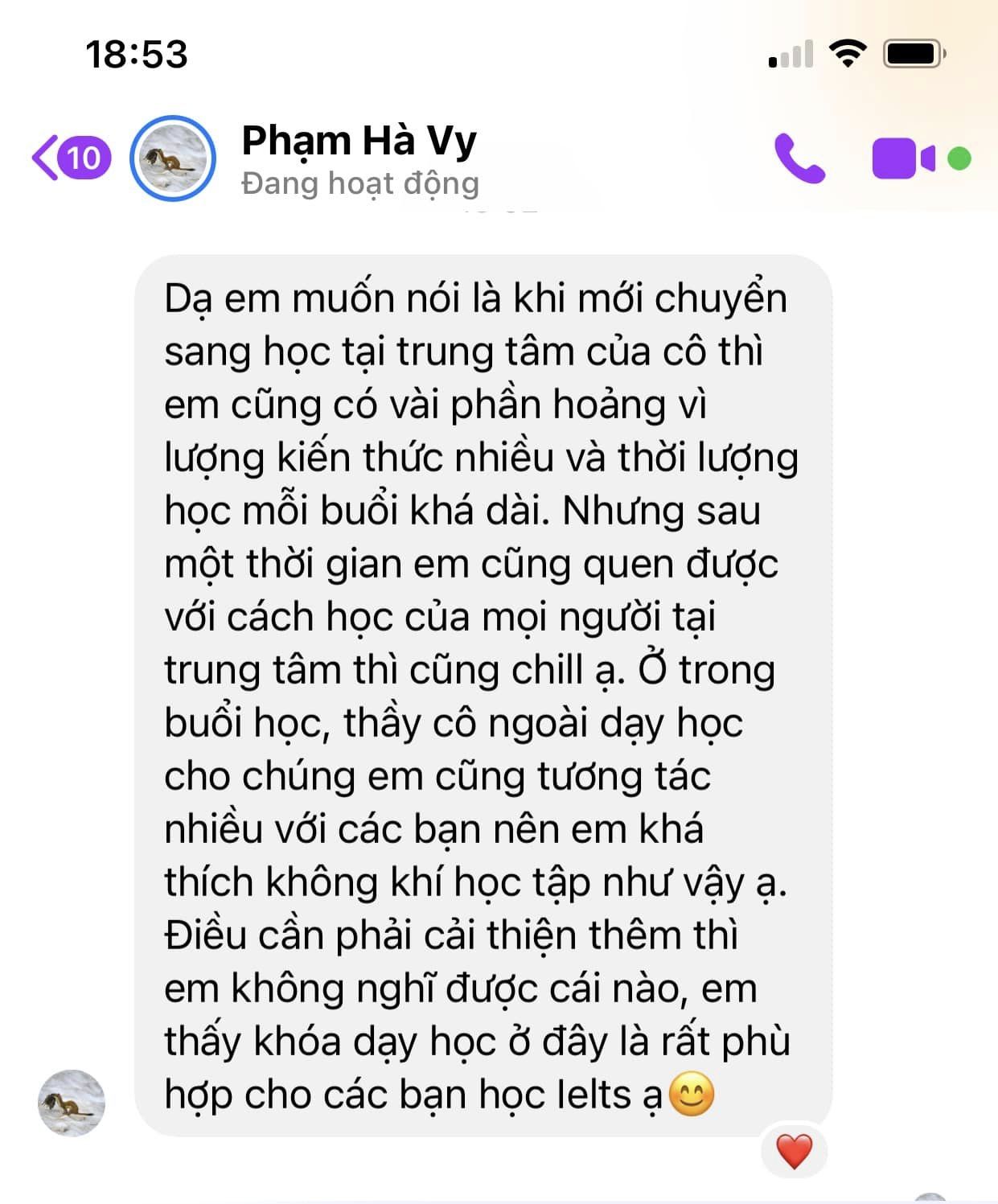Tap the sender avatar beside the message

[x=72, y=1103]
